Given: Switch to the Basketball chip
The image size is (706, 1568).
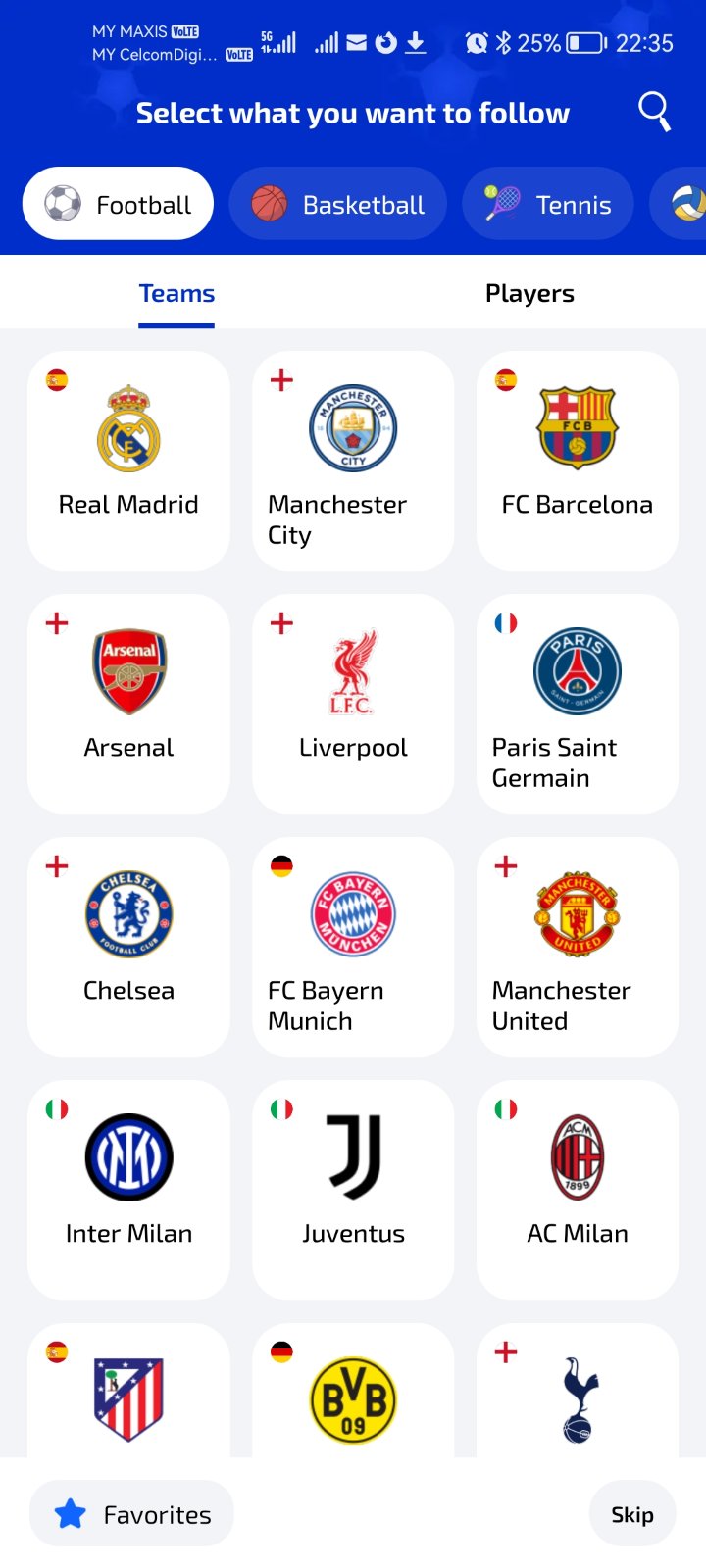Looking at the screenshot, I should 337,204.
